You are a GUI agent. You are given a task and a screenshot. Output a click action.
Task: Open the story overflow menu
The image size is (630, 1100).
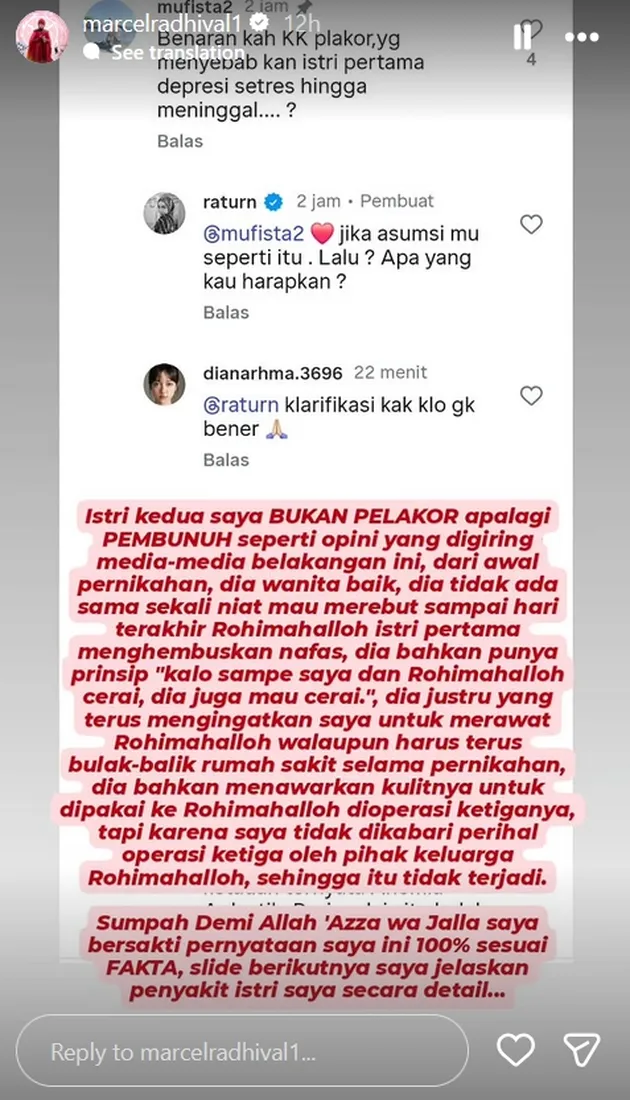tap(582, 37)
